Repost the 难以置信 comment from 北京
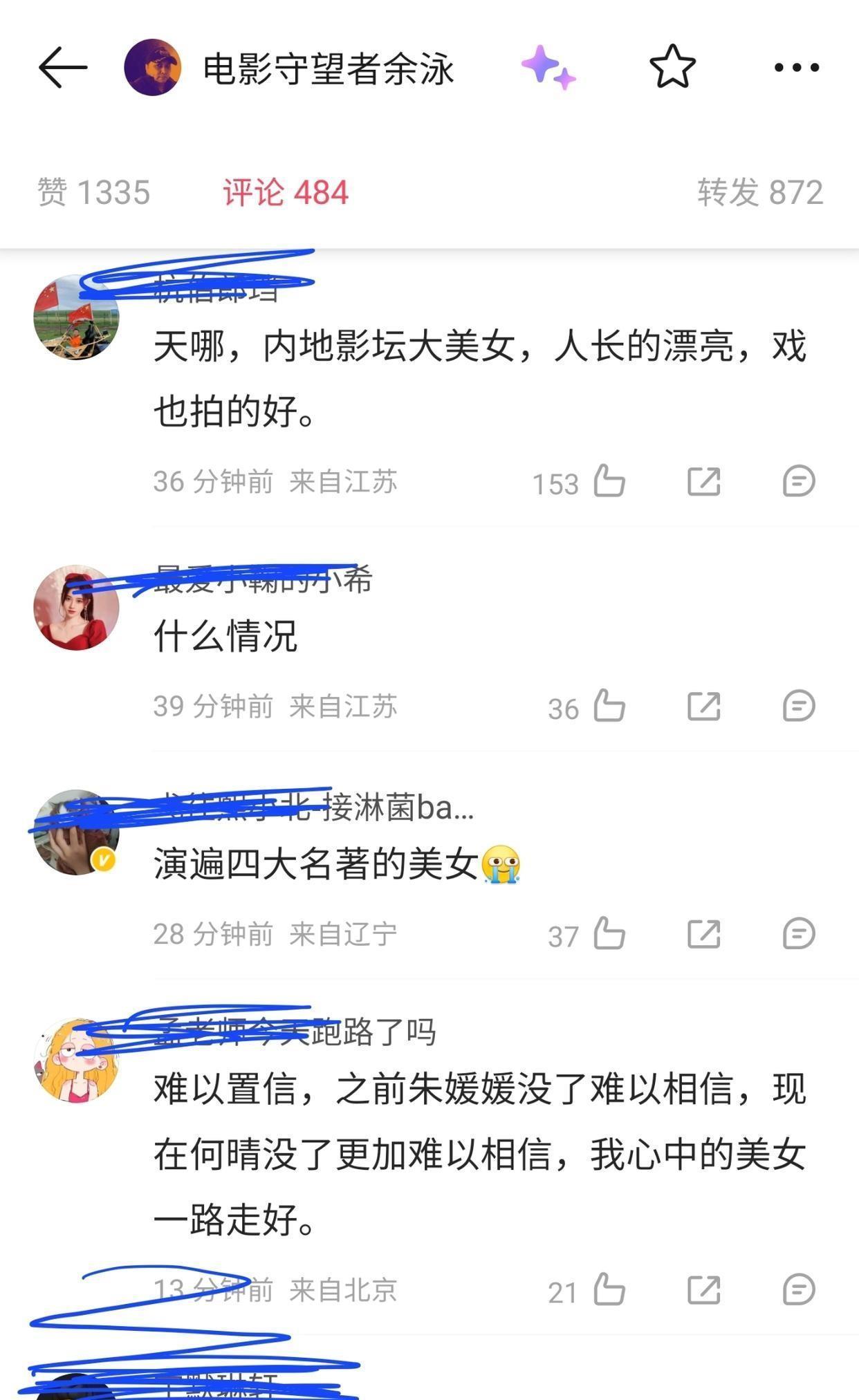 [703, 1290]
